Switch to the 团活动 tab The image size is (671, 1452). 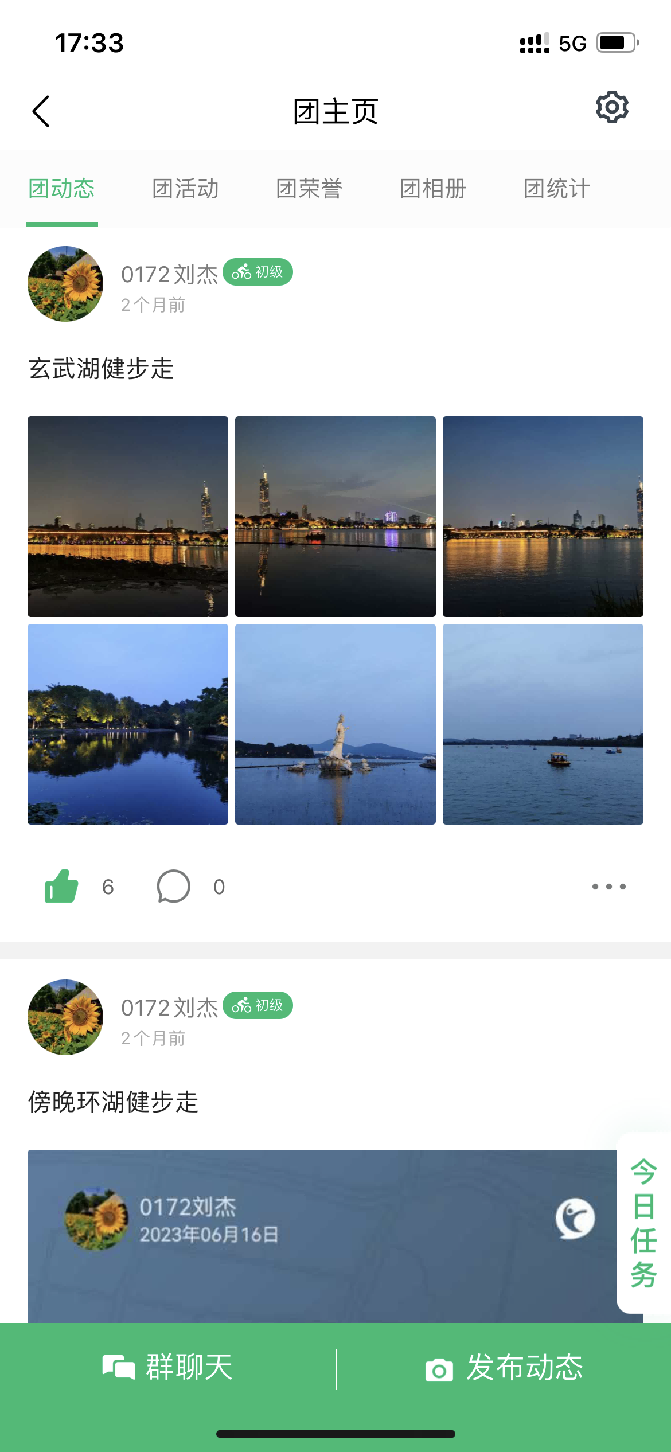[185, 188]
